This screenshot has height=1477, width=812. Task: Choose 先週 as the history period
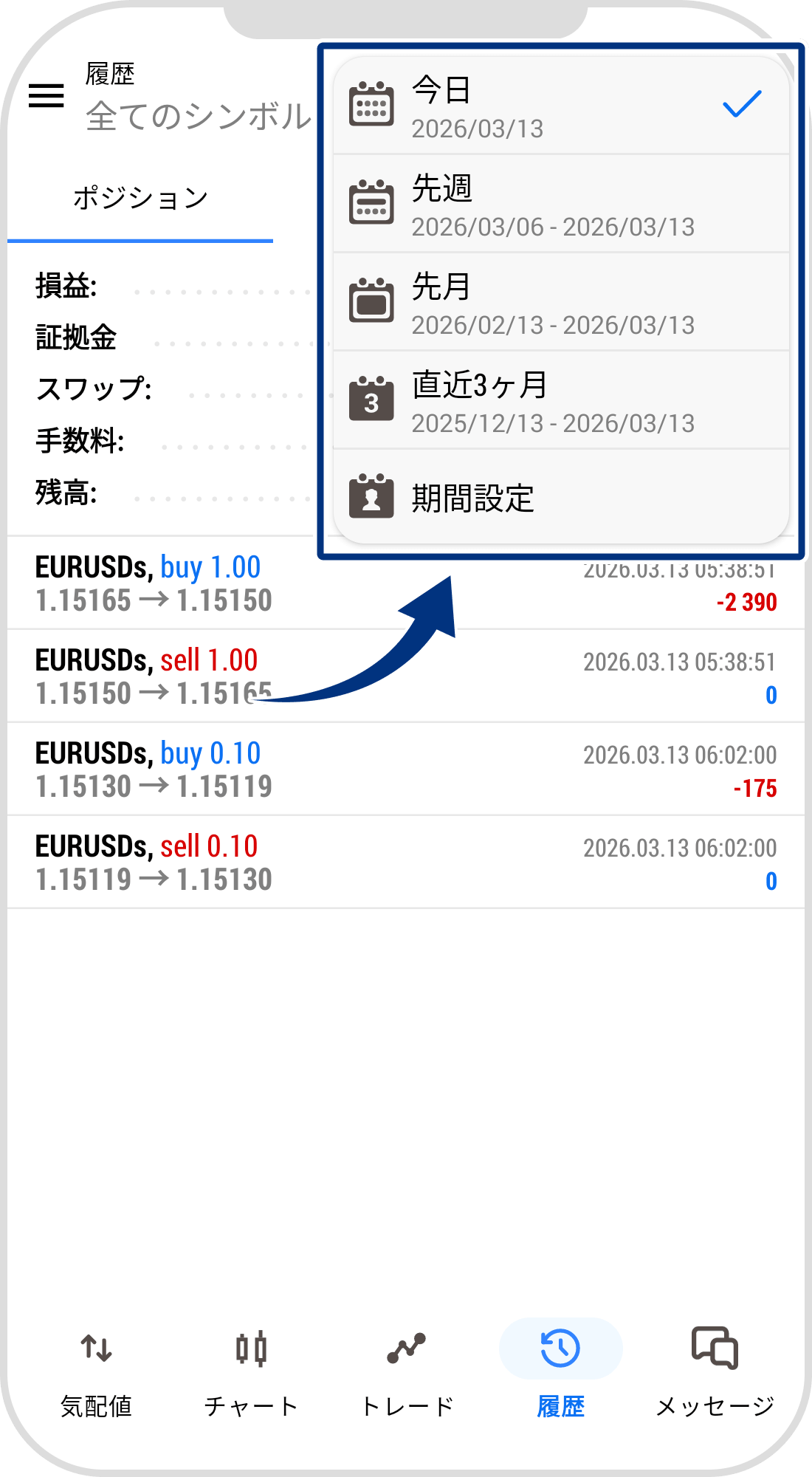coord(561,205)
